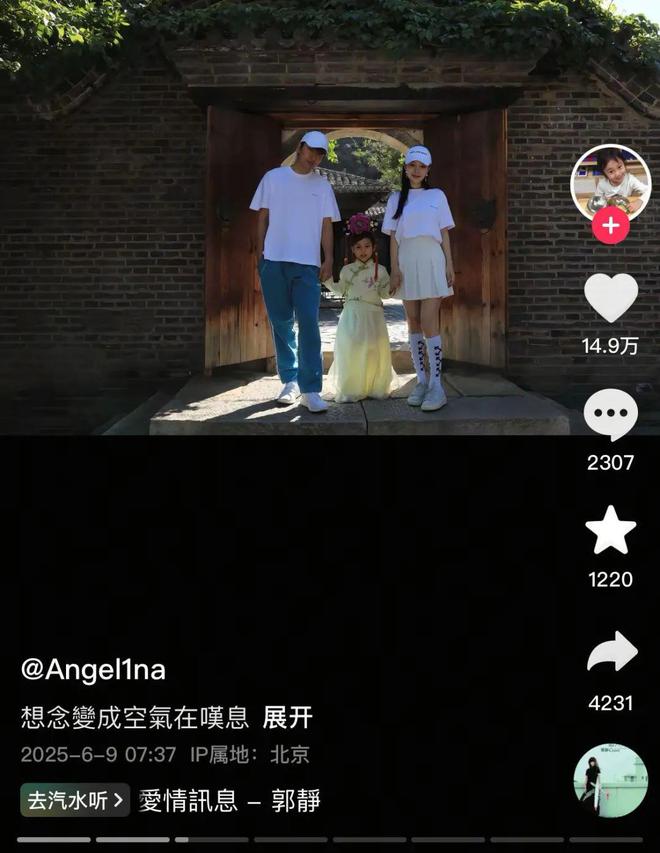This screenshot has height=853, width=660.
Task: Open the rotating music disc thumbnail
Action: [x=610, y=780]
